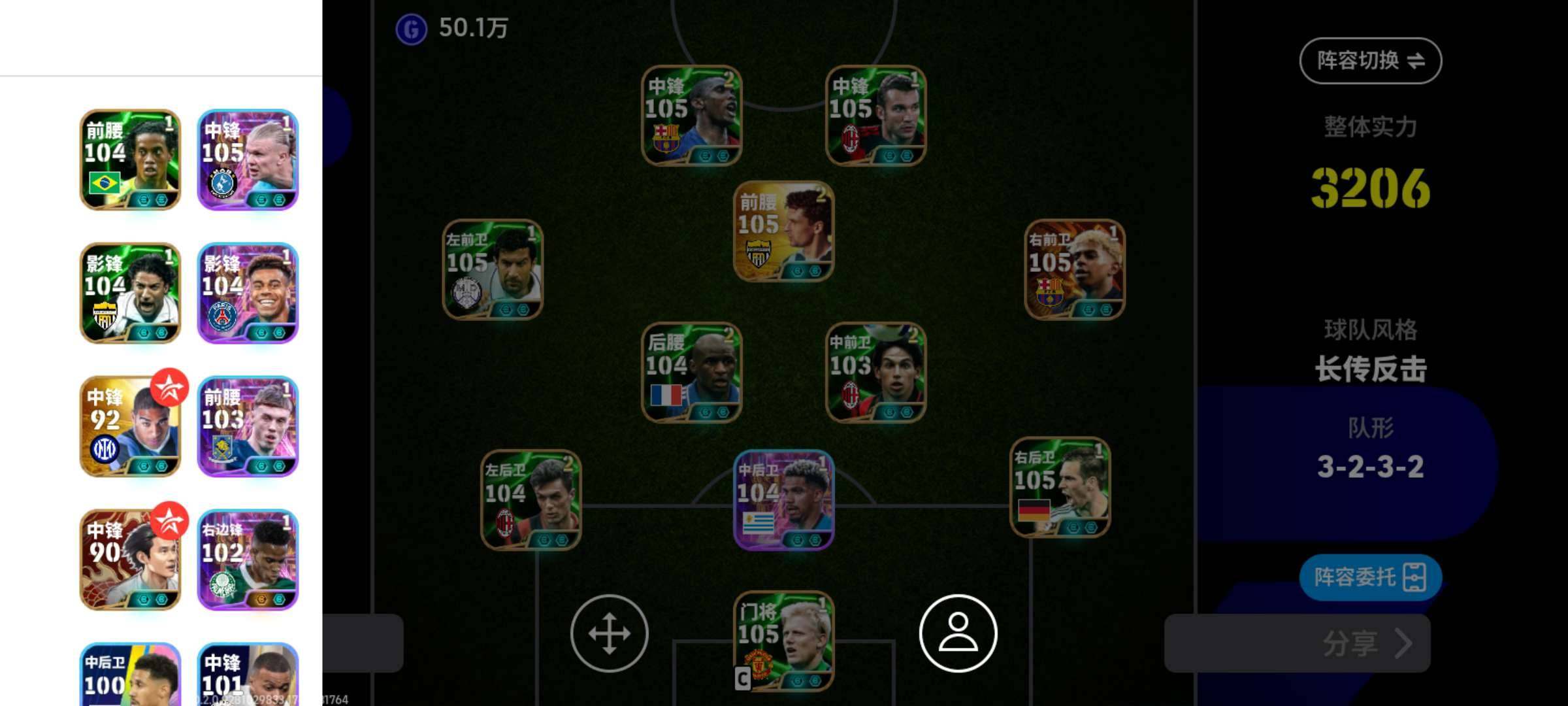Select reserve 前腰 104 card with Brazil flag
The width and height of the screenshot is (1568, 706).
[130, 160]
